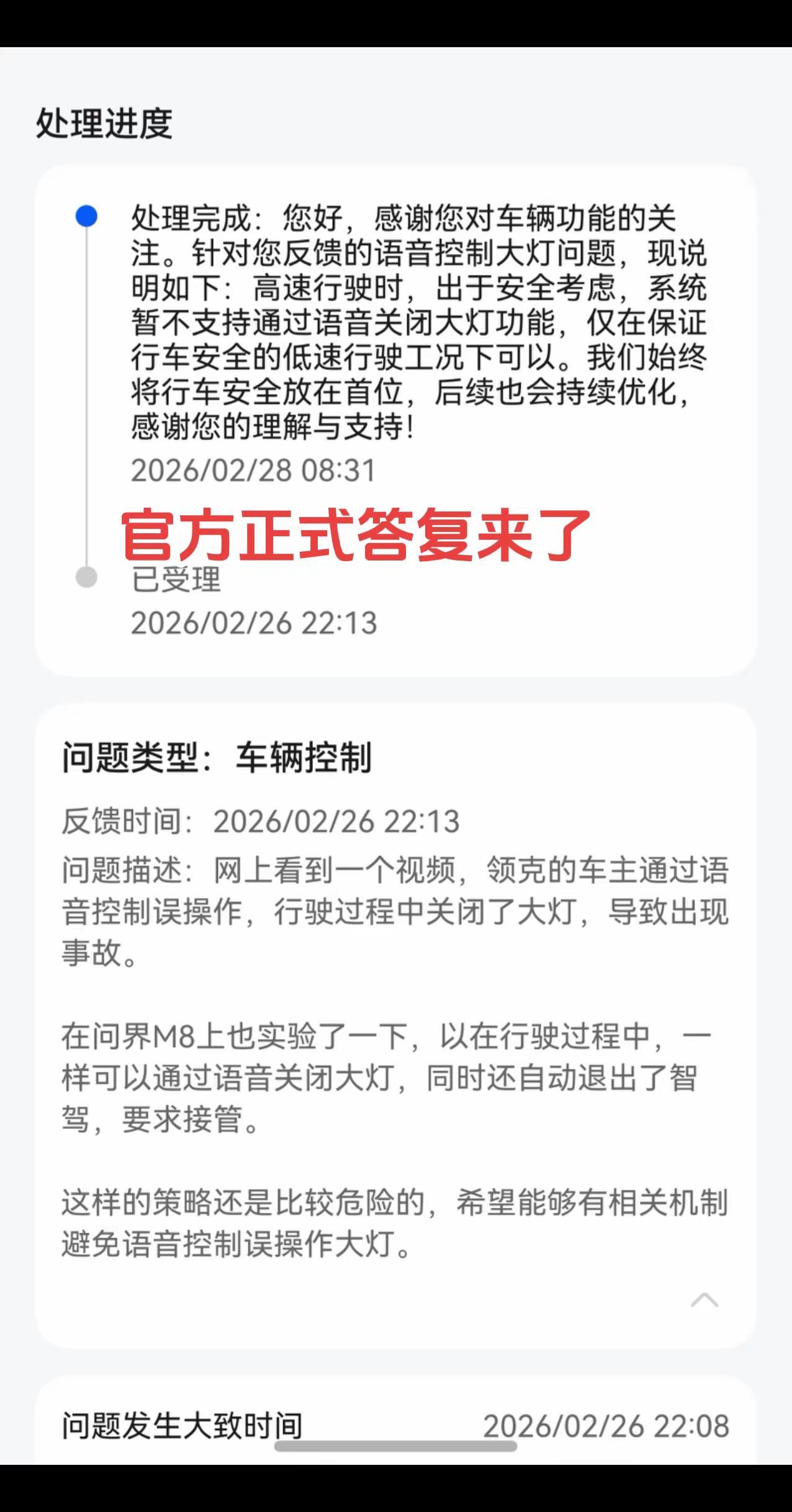Image resolution: width=792 pixels, height=1512 pixels.
Task: Select the feedback progress card
Action: click(396, 422)
